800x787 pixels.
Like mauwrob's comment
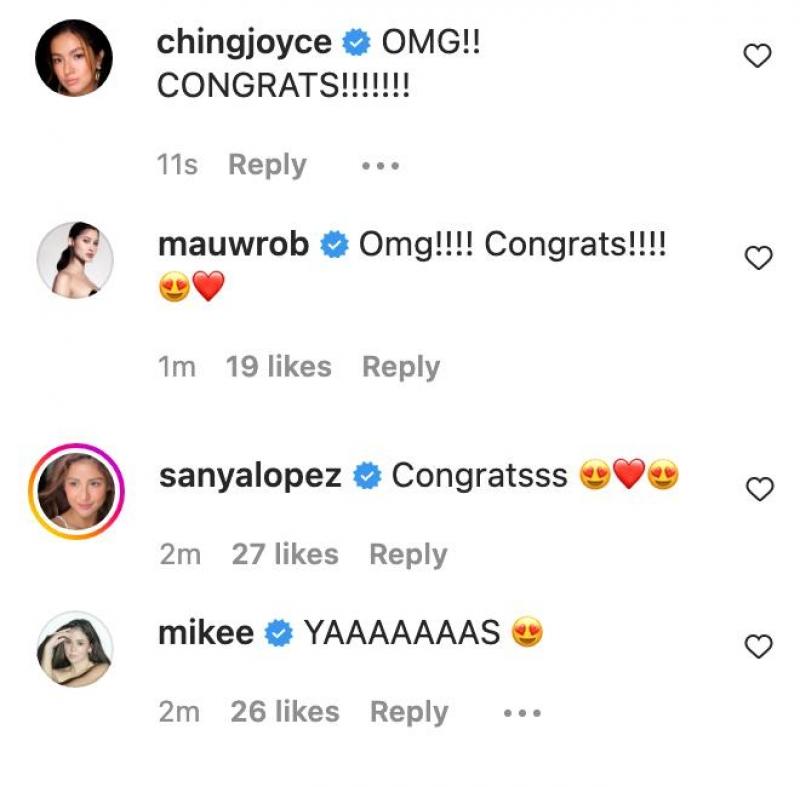coord(759,258)
